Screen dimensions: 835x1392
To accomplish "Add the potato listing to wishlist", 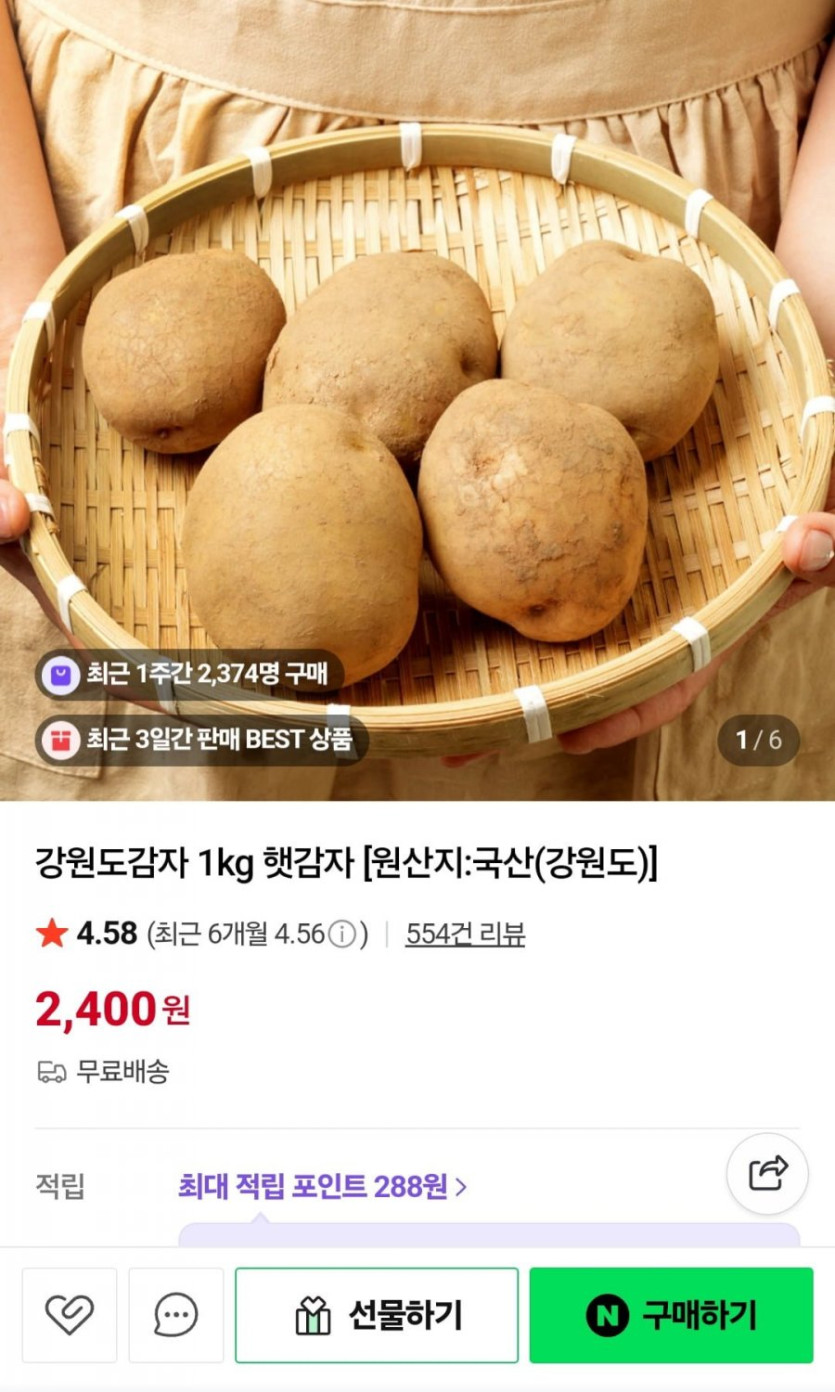I will (x=69, y=1315).
